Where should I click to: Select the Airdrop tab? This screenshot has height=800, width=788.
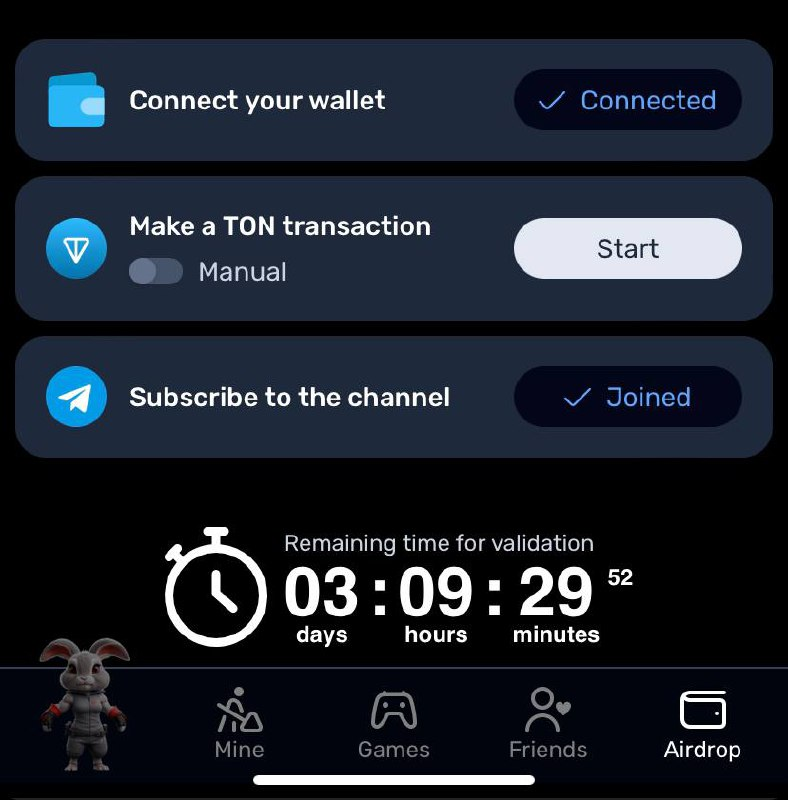tap(702, 724)
